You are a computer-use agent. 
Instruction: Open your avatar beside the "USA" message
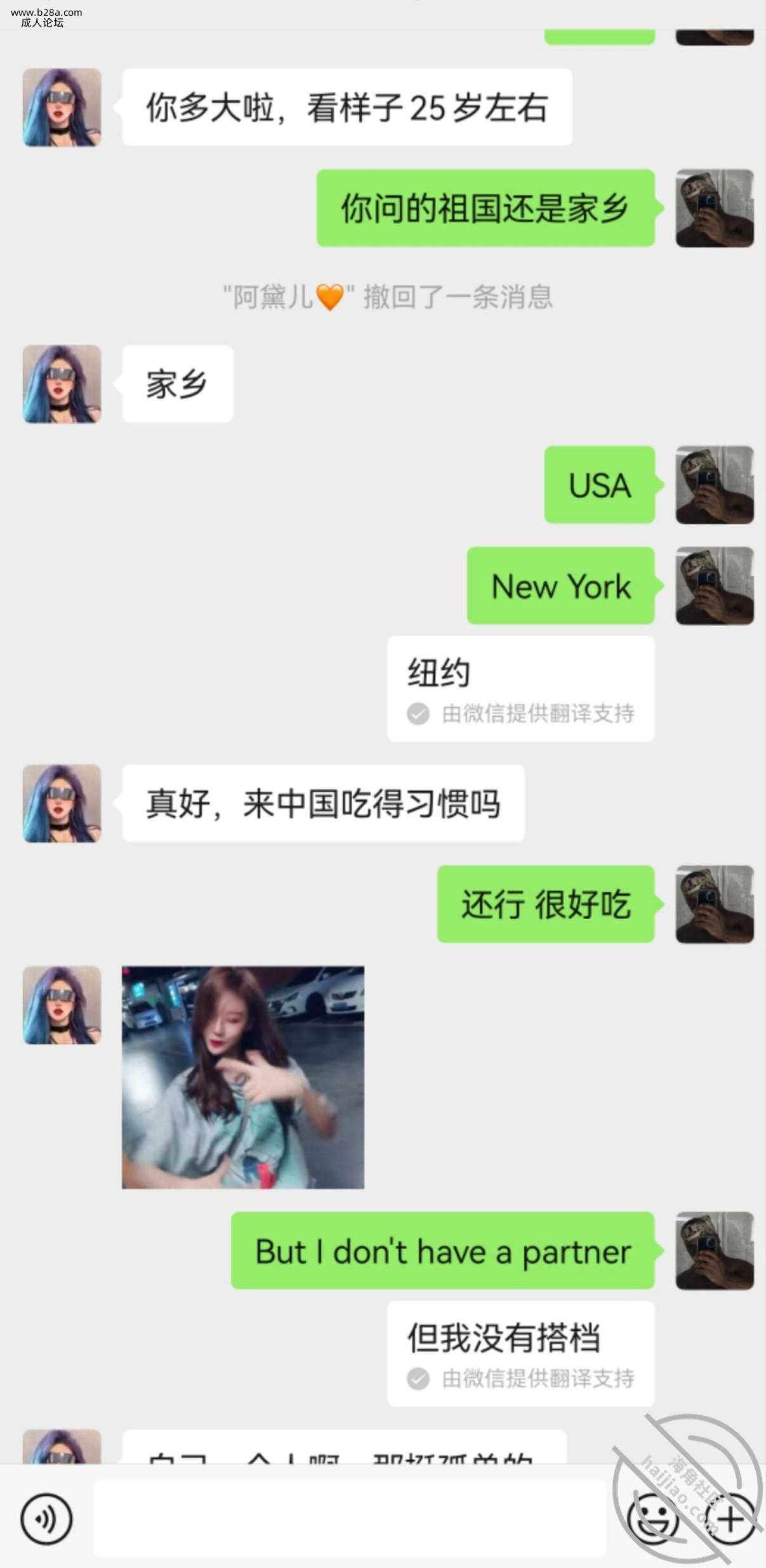pos(715,485)
